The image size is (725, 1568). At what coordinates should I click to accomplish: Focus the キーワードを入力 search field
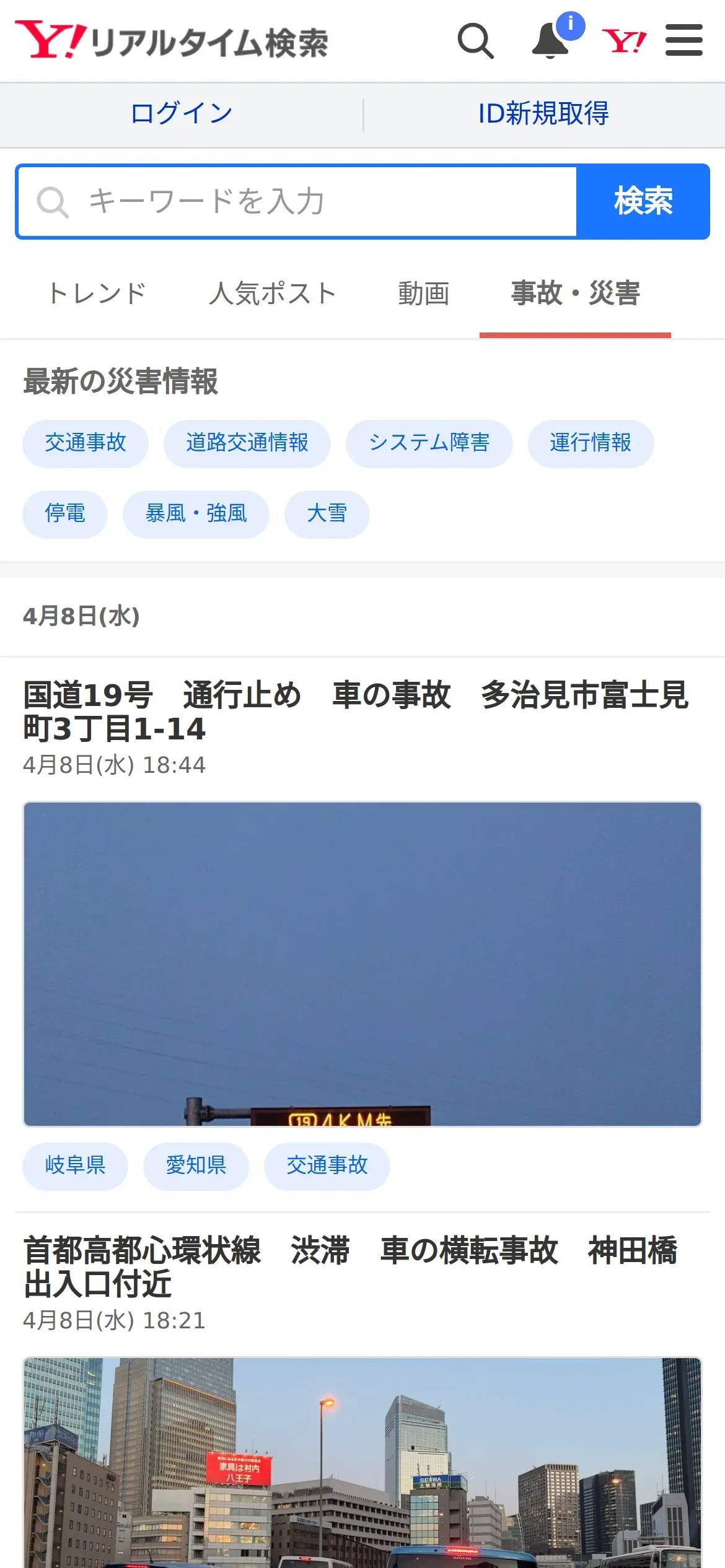pyautogui.click(x=297, y=201)
